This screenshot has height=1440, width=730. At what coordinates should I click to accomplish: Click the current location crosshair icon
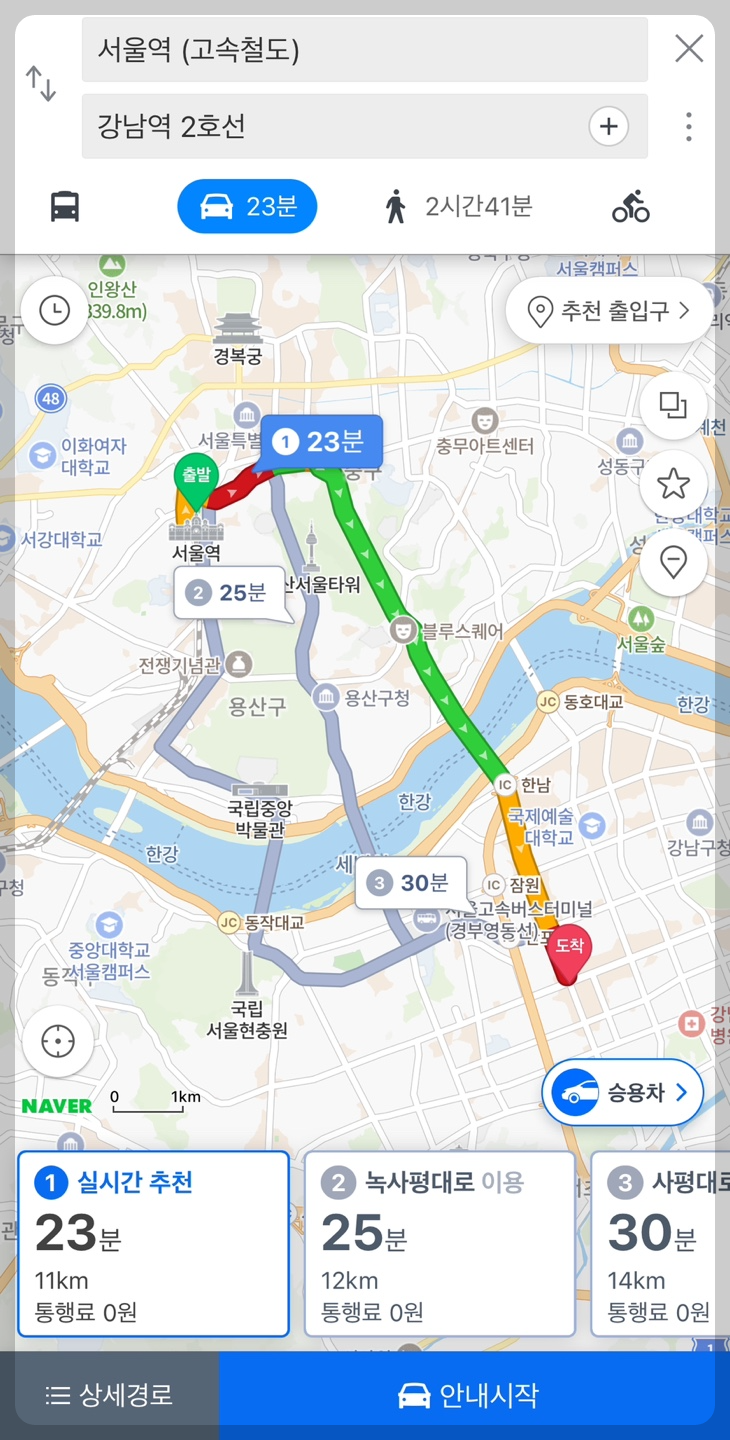pyautogui.click(x=57, y=1041)
